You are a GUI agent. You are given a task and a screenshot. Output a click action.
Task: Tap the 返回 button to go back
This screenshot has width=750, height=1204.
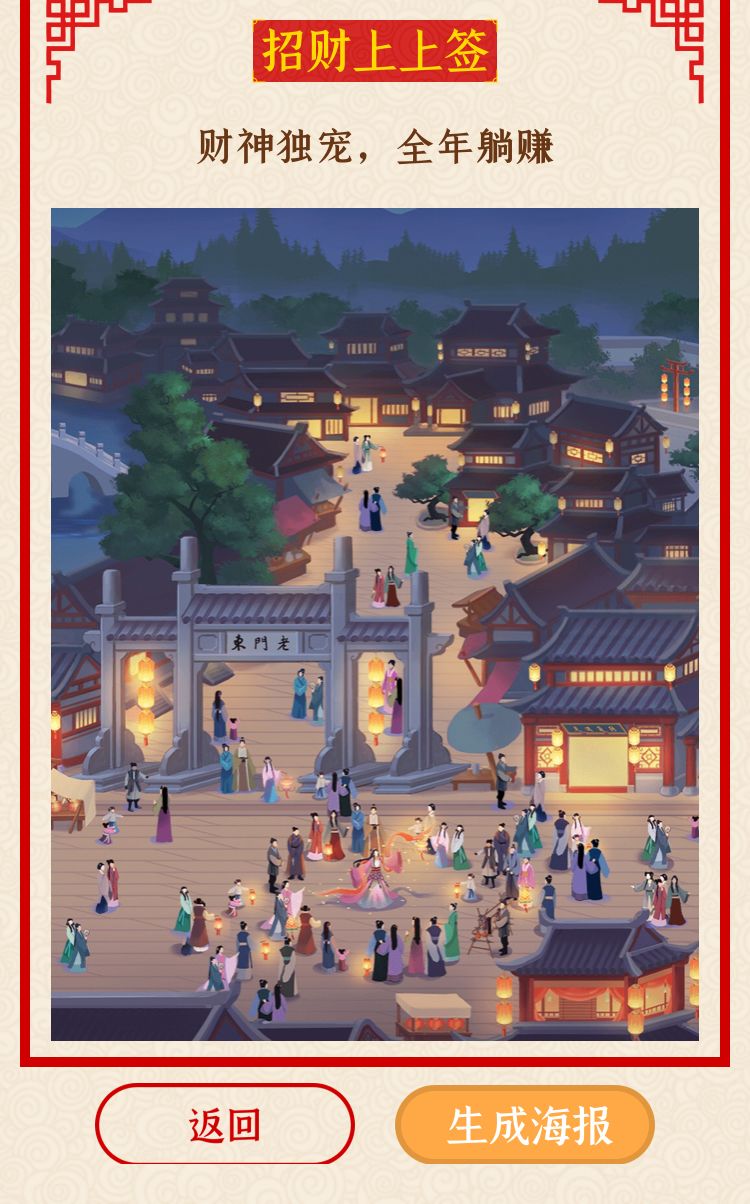click(225, 1125)
